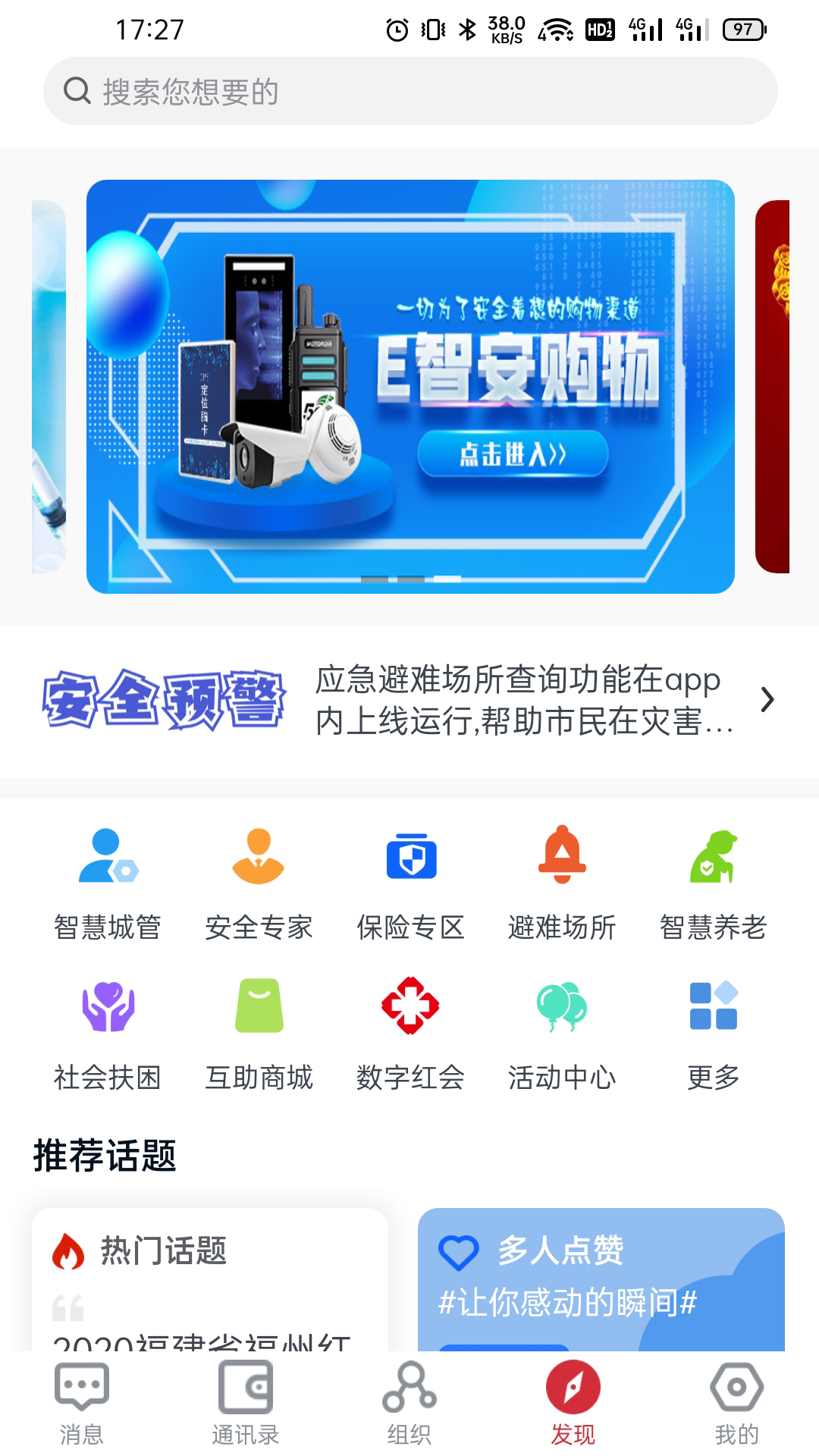The width and height of the screenshot is (819, 1456).
Task: Switch to the 组织 tab
Action: click(409, 1403)
